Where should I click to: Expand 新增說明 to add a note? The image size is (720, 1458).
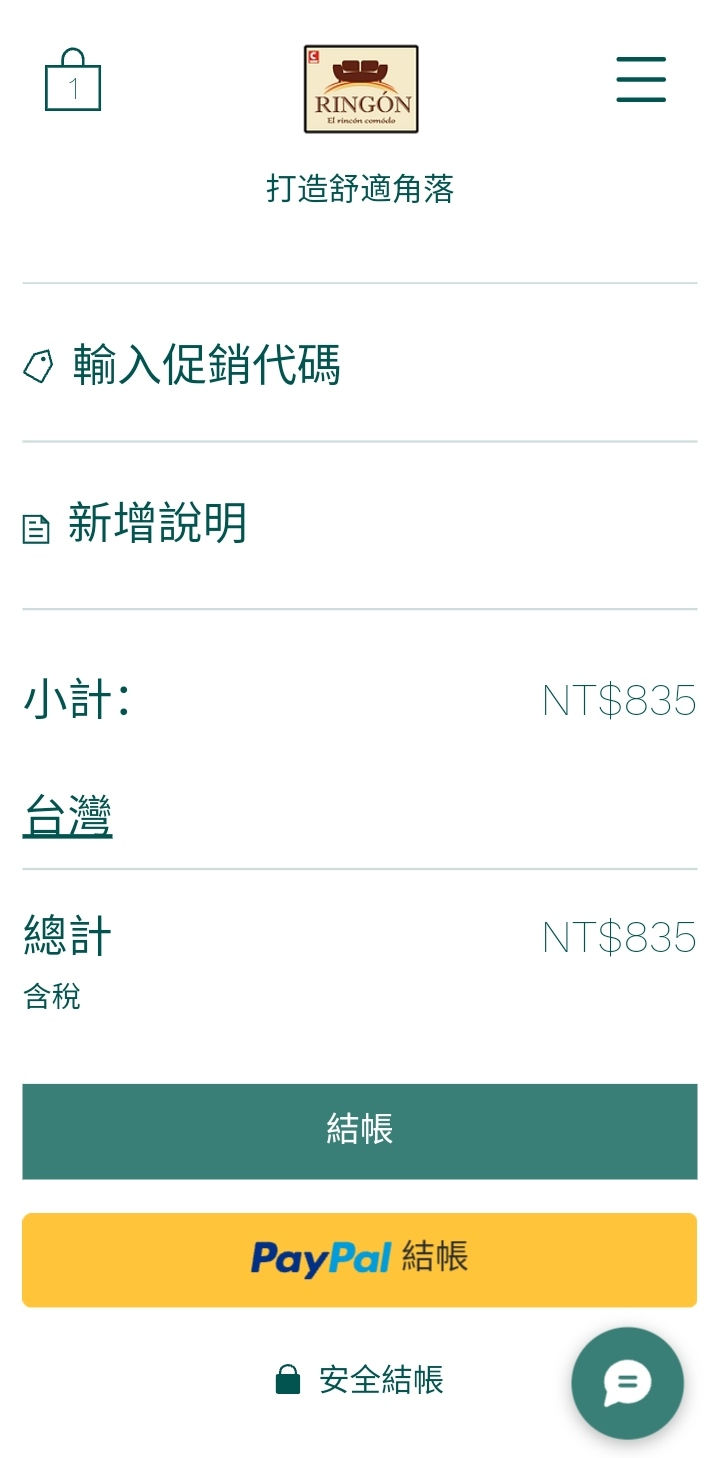135,524
